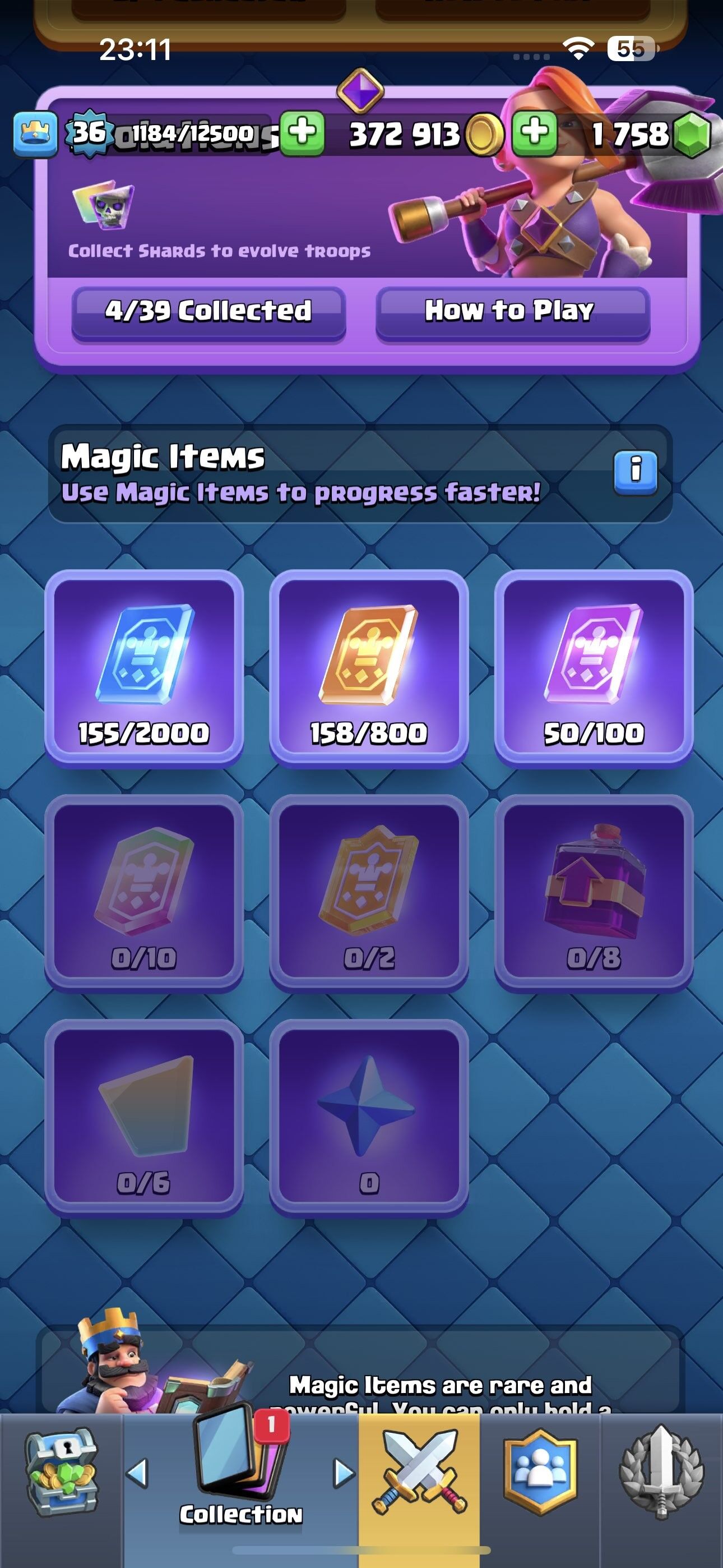The width and height of the screenshot is (723, 1568).
Task: Select the purple wild card 50/100
Action: [594, 667]
